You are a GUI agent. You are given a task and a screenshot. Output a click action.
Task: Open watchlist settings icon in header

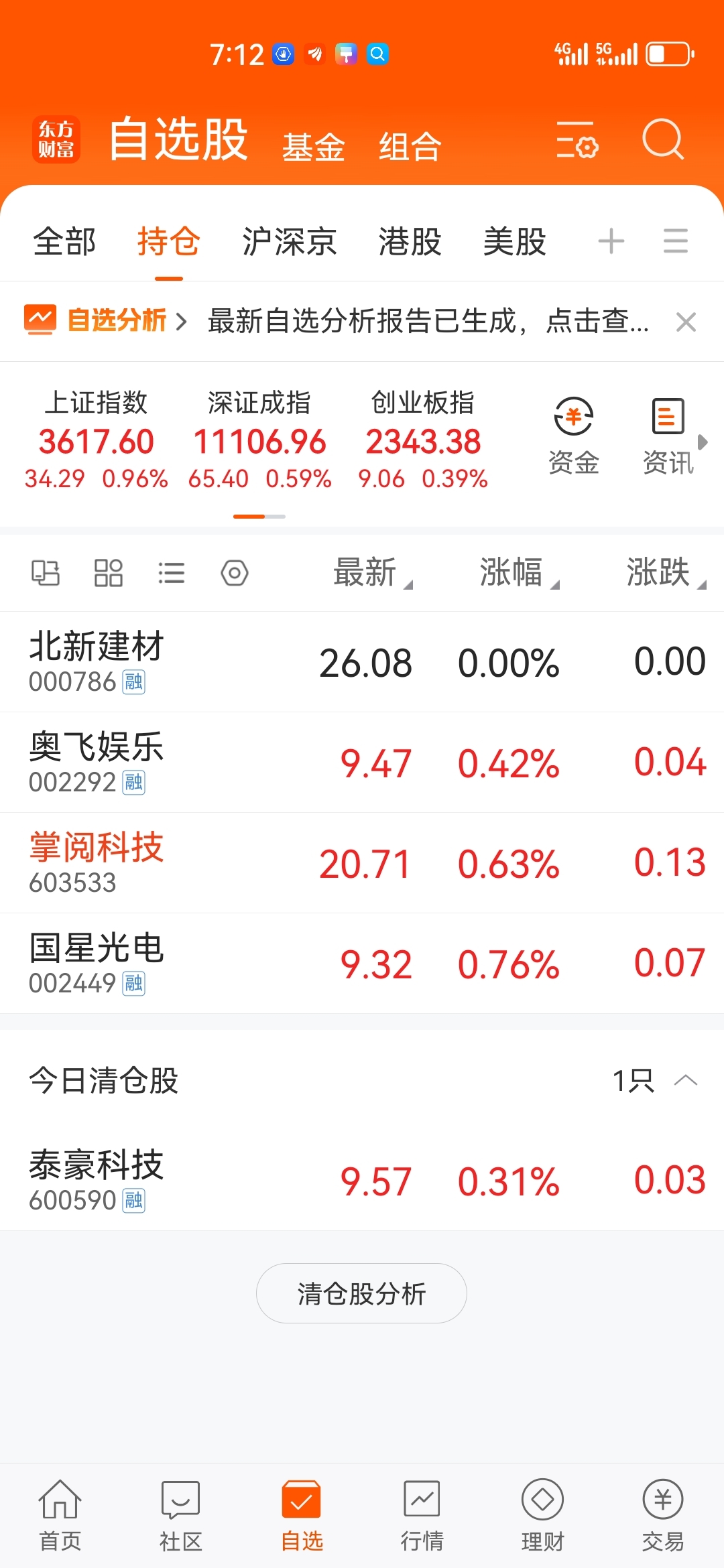click(577, 139)
